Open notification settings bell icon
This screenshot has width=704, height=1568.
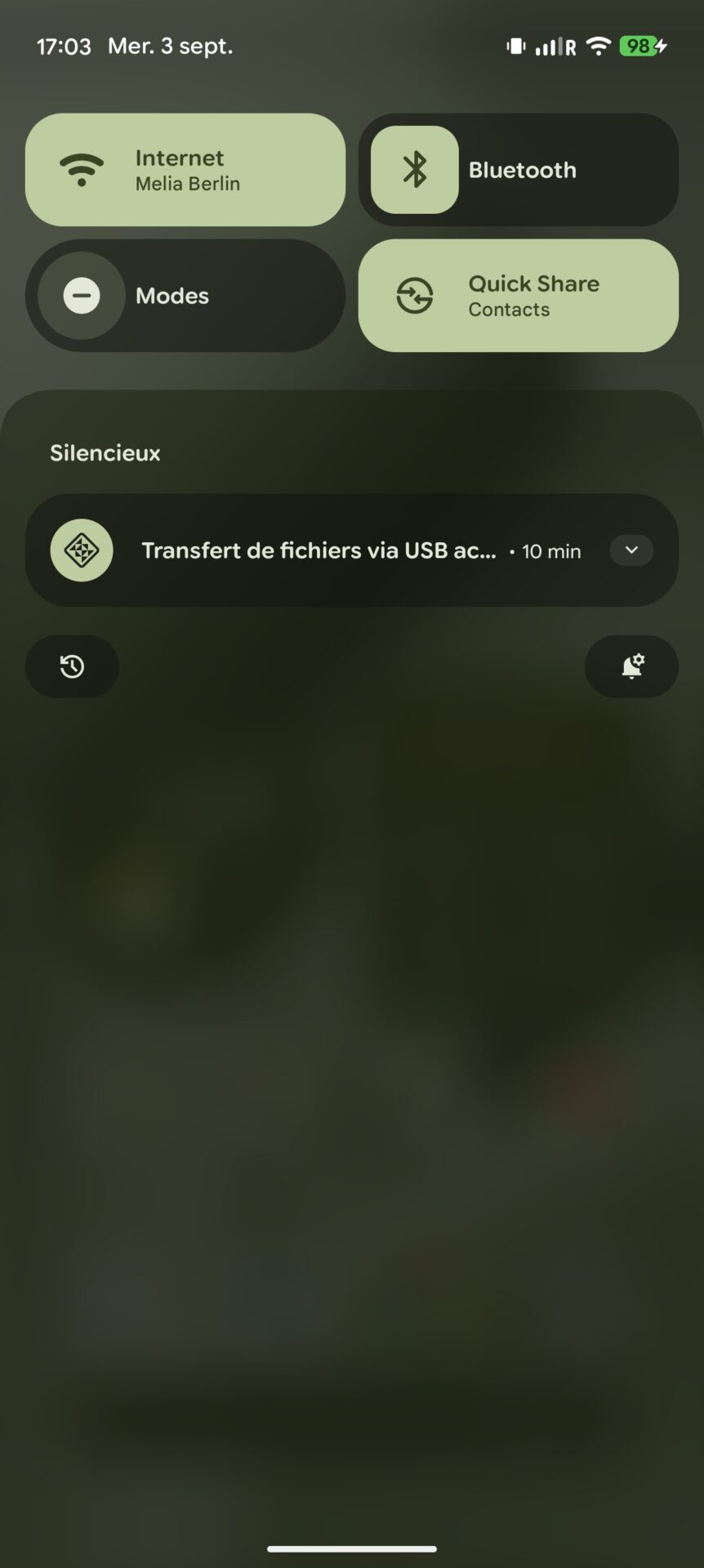pyautogui.click(x=631, y=667)
